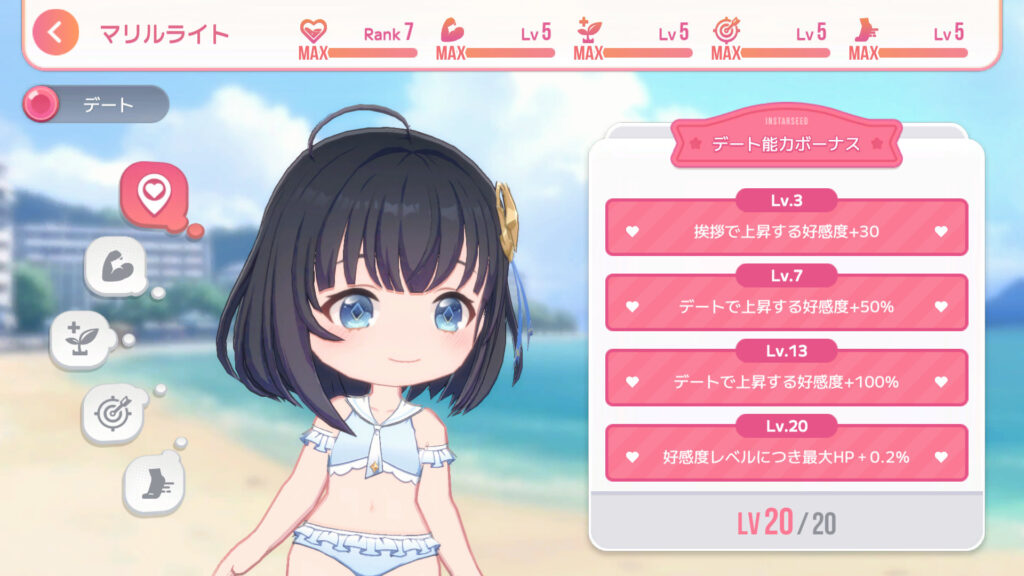The width and height of the screenshot is (1024, 576).
Task: Select the flexed arm strength bubble
Action: coord(116,266)
